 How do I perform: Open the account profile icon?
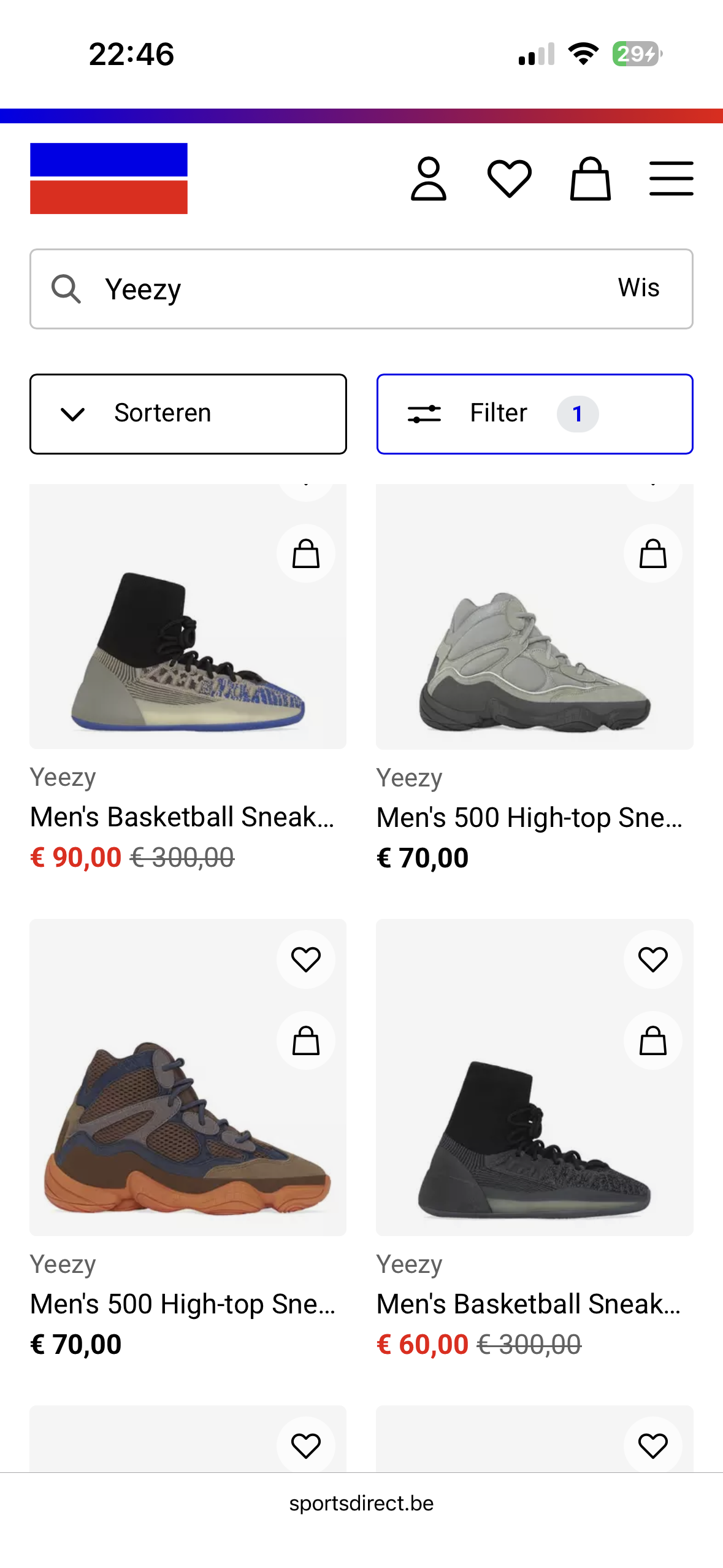coord(428,179)
